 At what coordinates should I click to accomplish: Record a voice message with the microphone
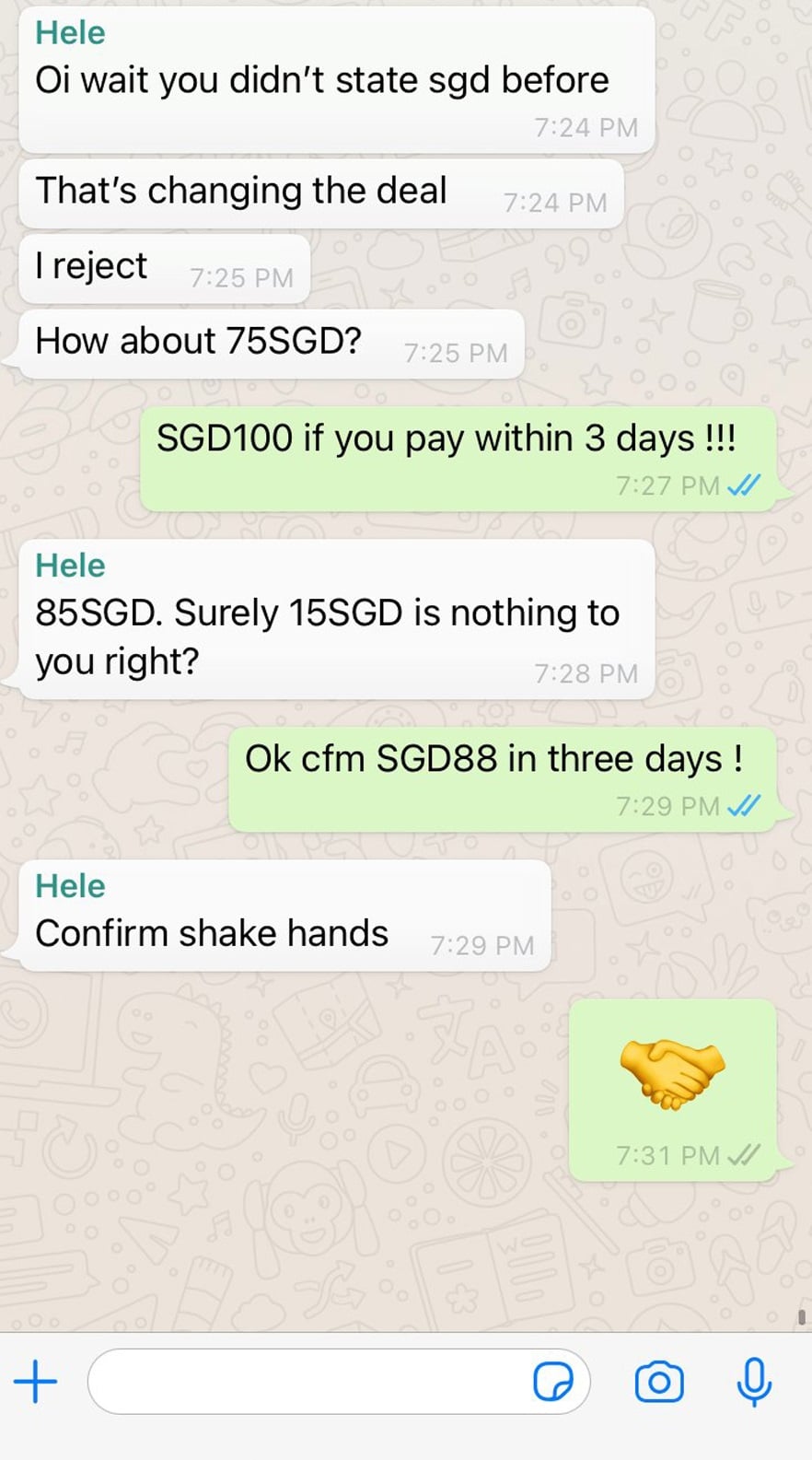[754, 1381]
